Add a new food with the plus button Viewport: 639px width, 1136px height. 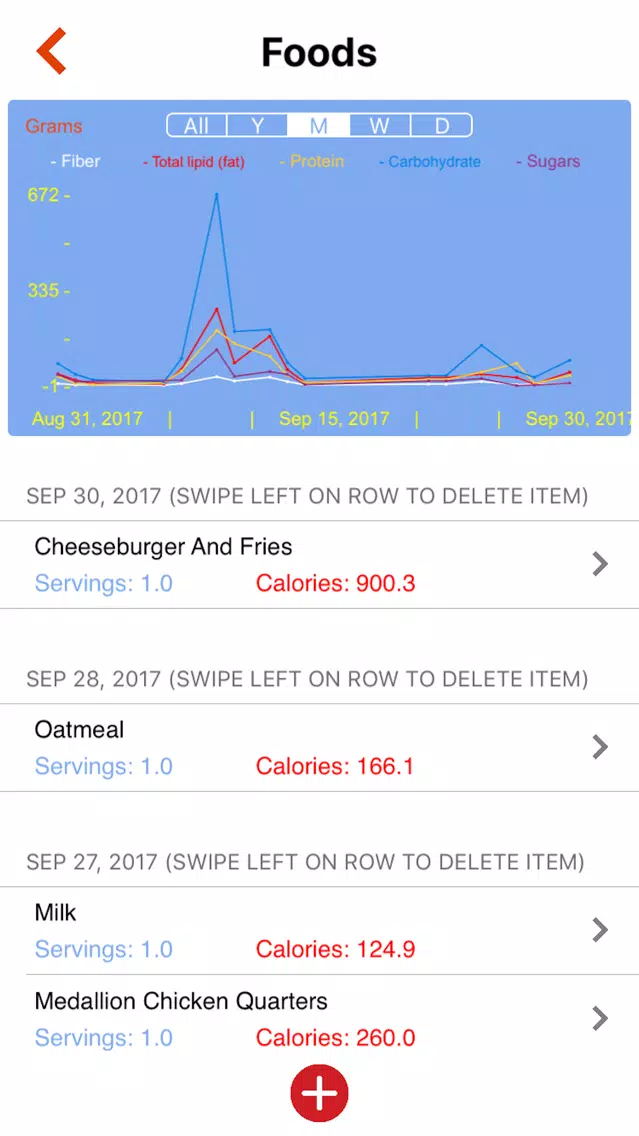pos(320,1093)
